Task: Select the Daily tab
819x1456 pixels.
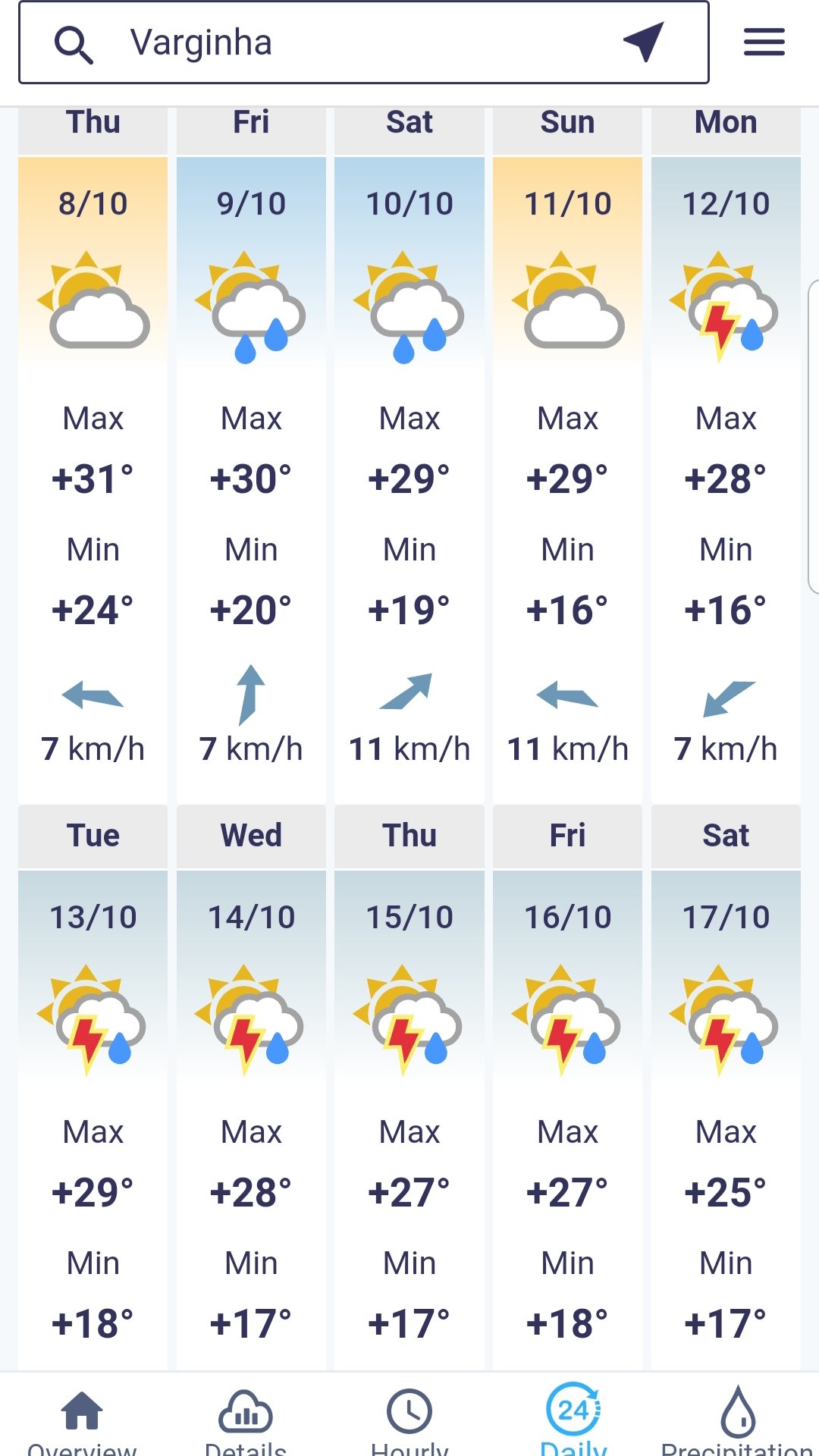Action: click(573, 1420)
